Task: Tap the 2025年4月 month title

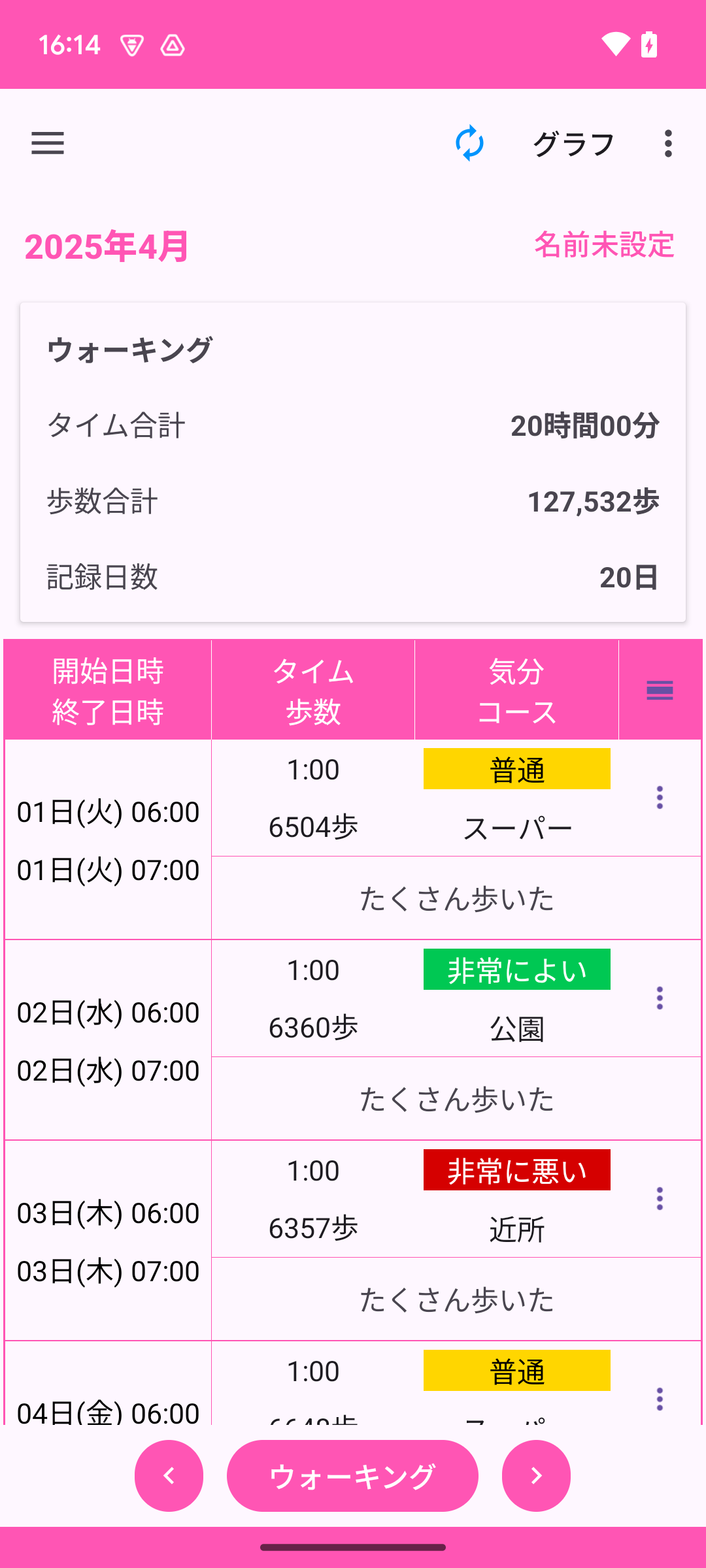Action: 107,246
